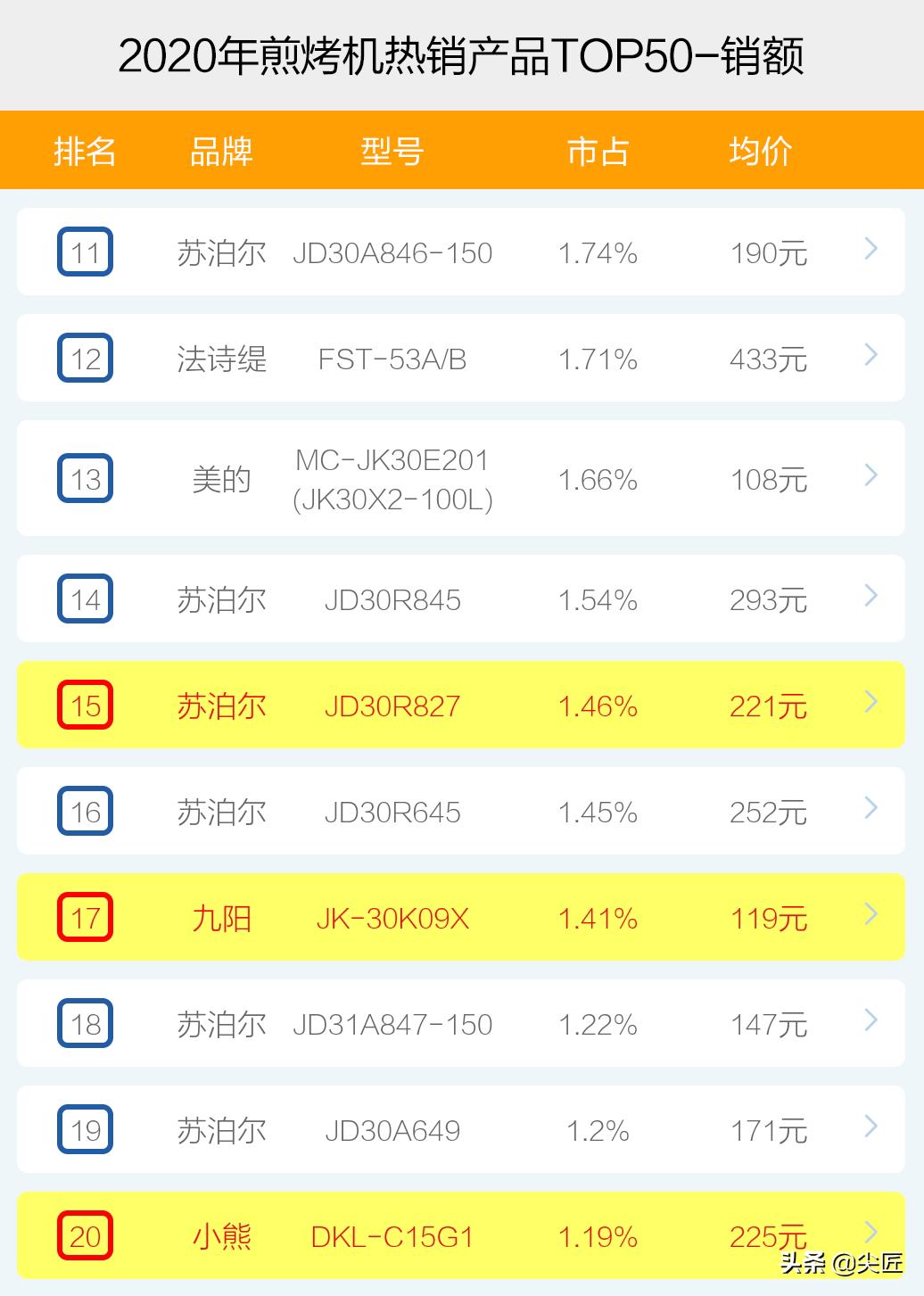The height and width of the screenshot is (1296, 924).
Task: Click the 市占 value 1.66% for 美的
Action: (x=598, y=479)
